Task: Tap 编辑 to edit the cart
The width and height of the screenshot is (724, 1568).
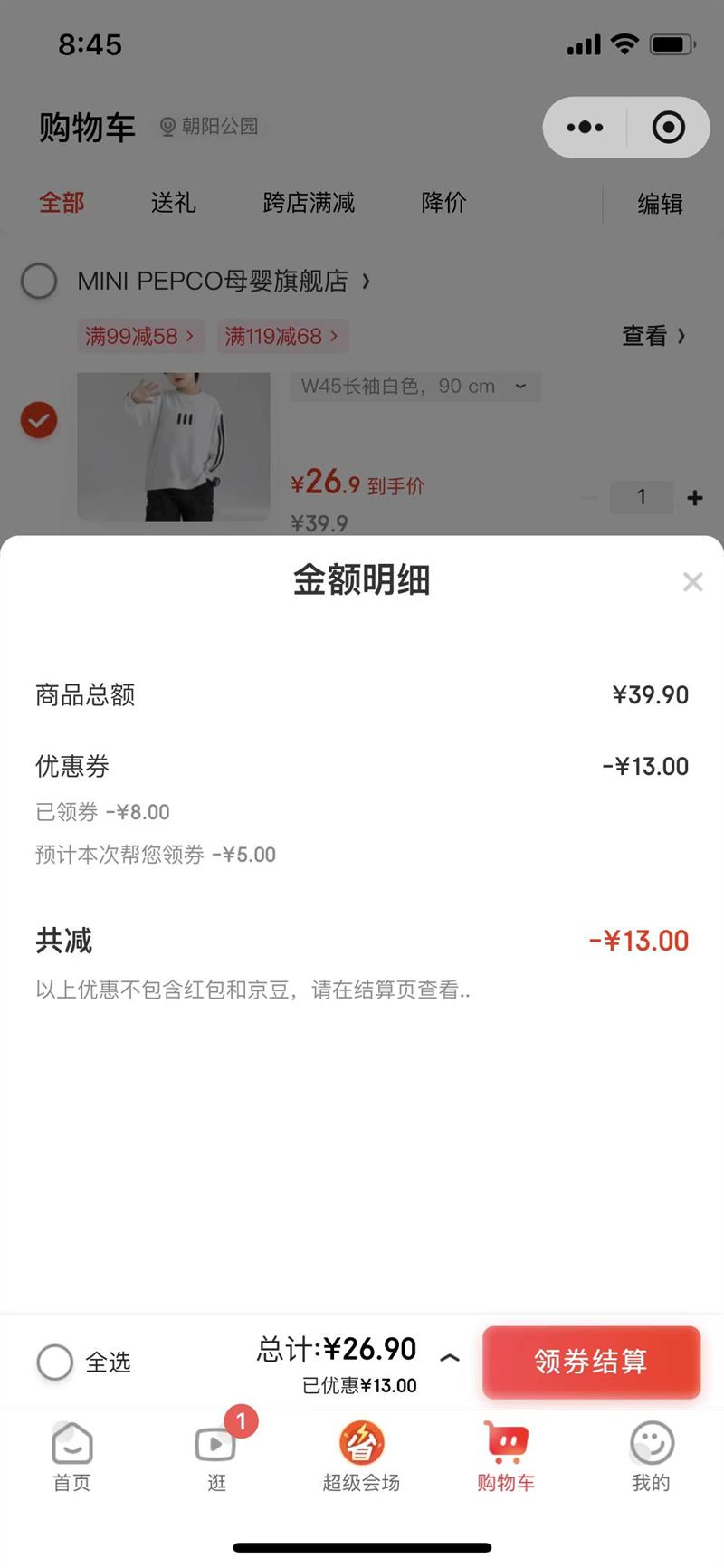Action: tap(660, 204)
